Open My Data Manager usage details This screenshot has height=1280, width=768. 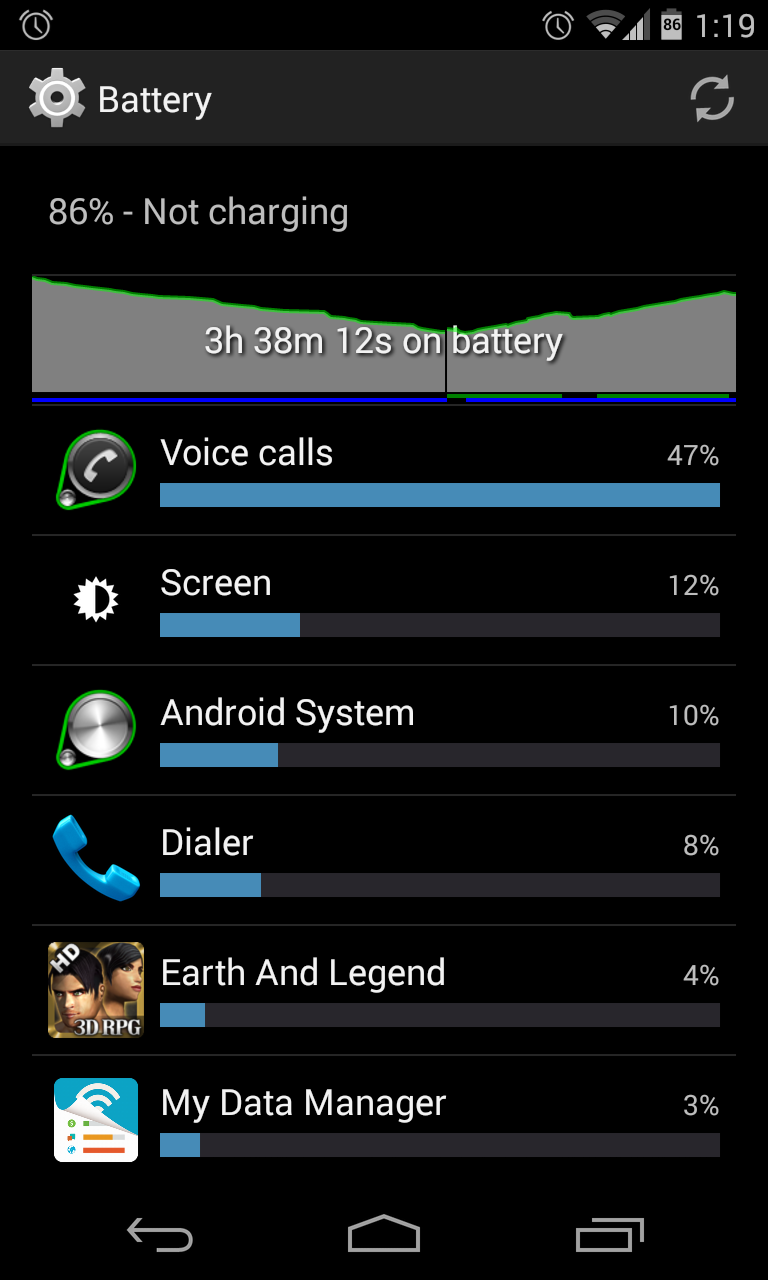384,1120
